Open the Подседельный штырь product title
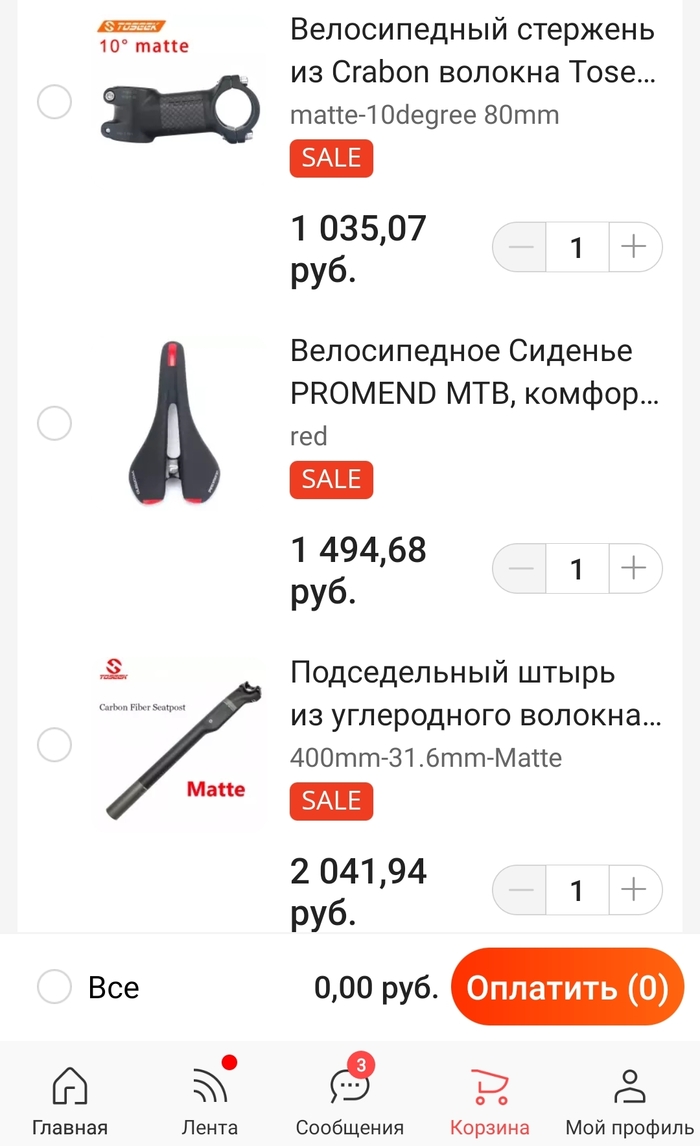700x1146 pixels. (475, 694)
